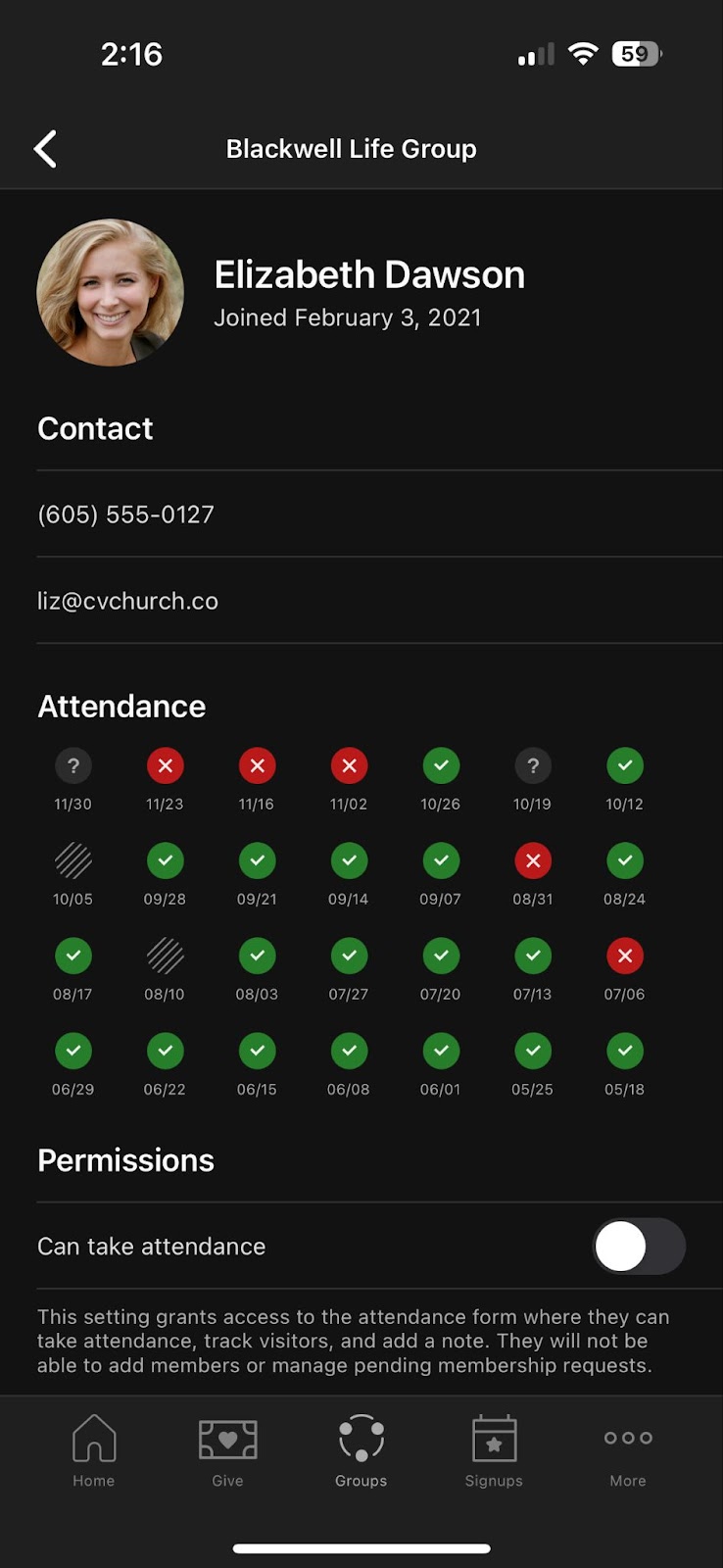This screenshot has width=723, height=1568.
Task: Select the Groups tab
Action: click(x=361, y=1450)
